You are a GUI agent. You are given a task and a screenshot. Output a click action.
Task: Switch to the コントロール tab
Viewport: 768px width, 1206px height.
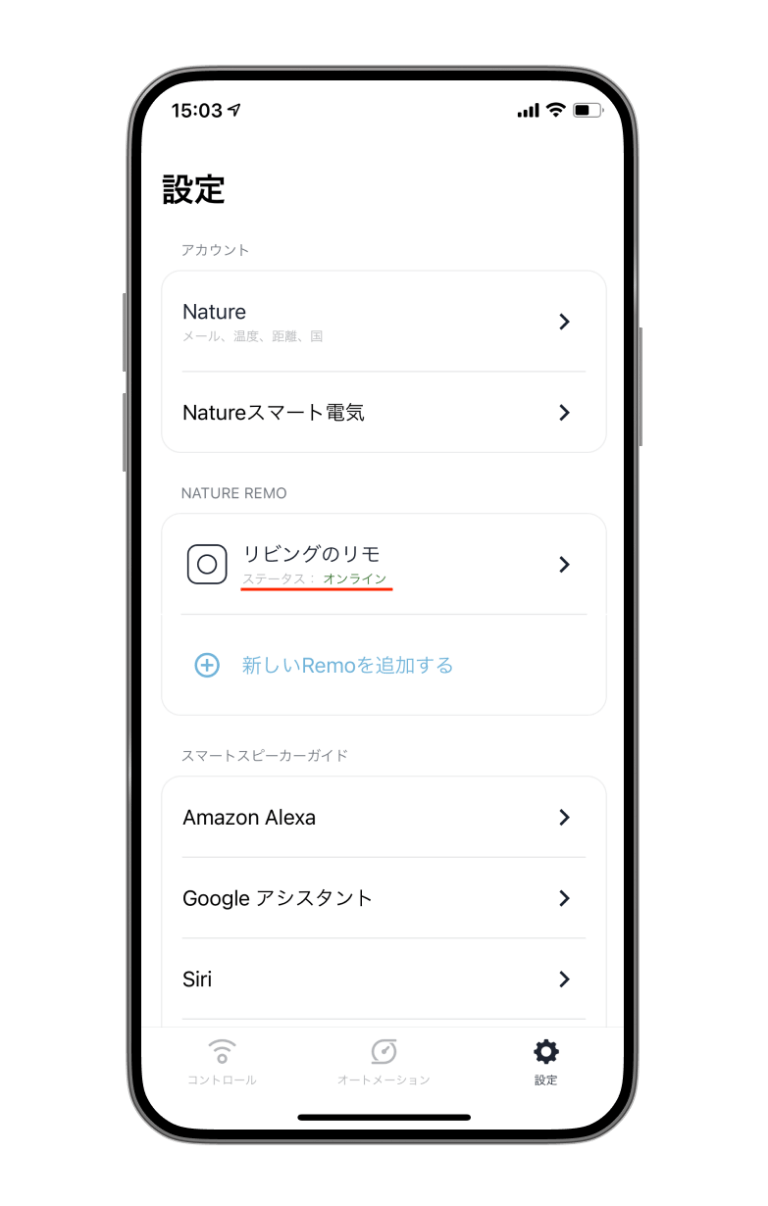(x=222, y=1061)
